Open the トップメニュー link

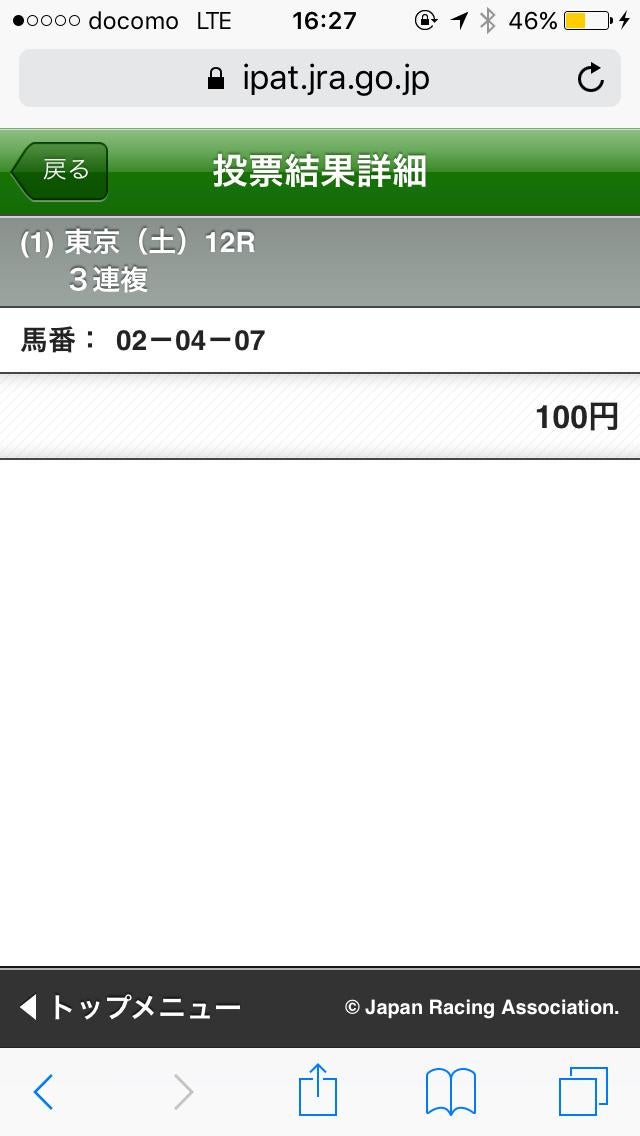tap(130, 1007)
